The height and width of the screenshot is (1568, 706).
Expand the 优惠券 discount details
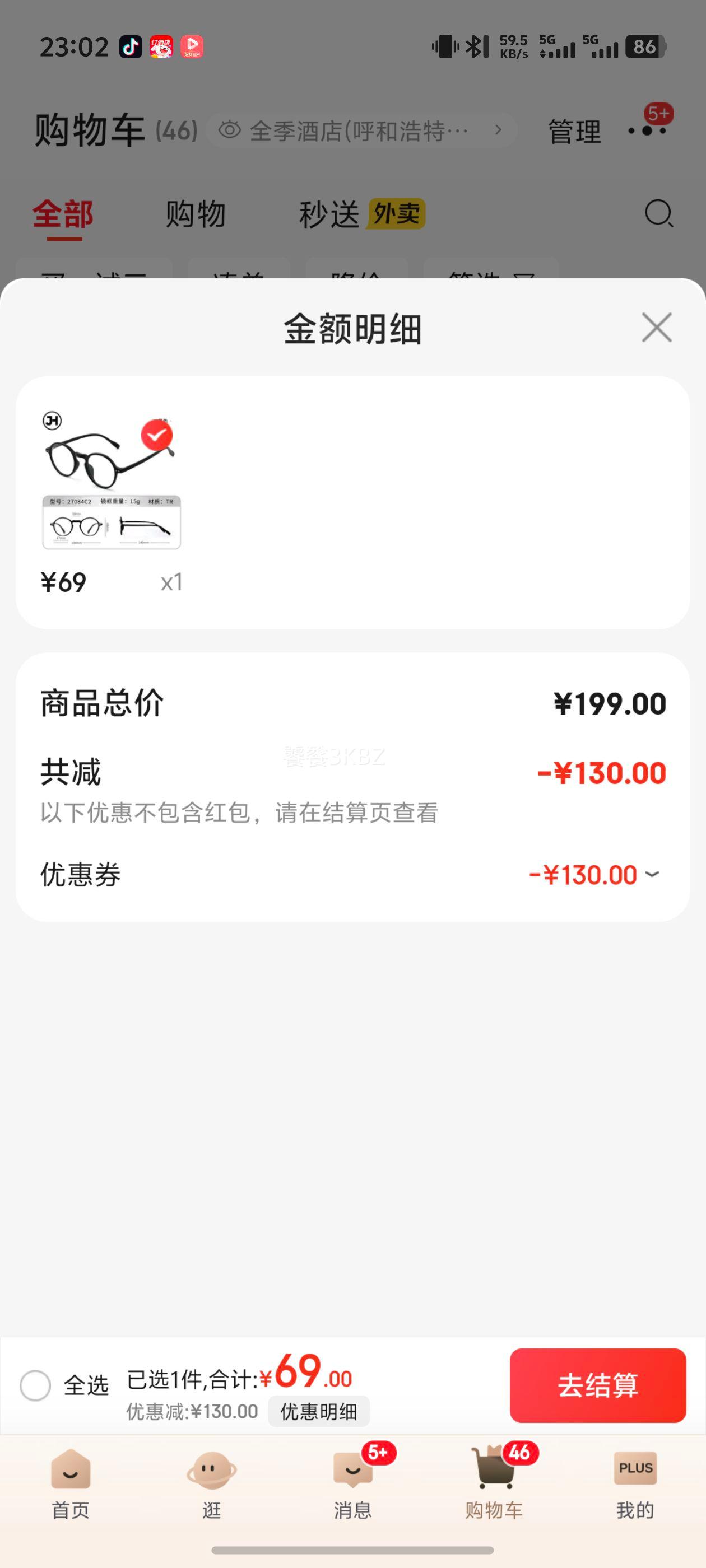coord(652,875)
